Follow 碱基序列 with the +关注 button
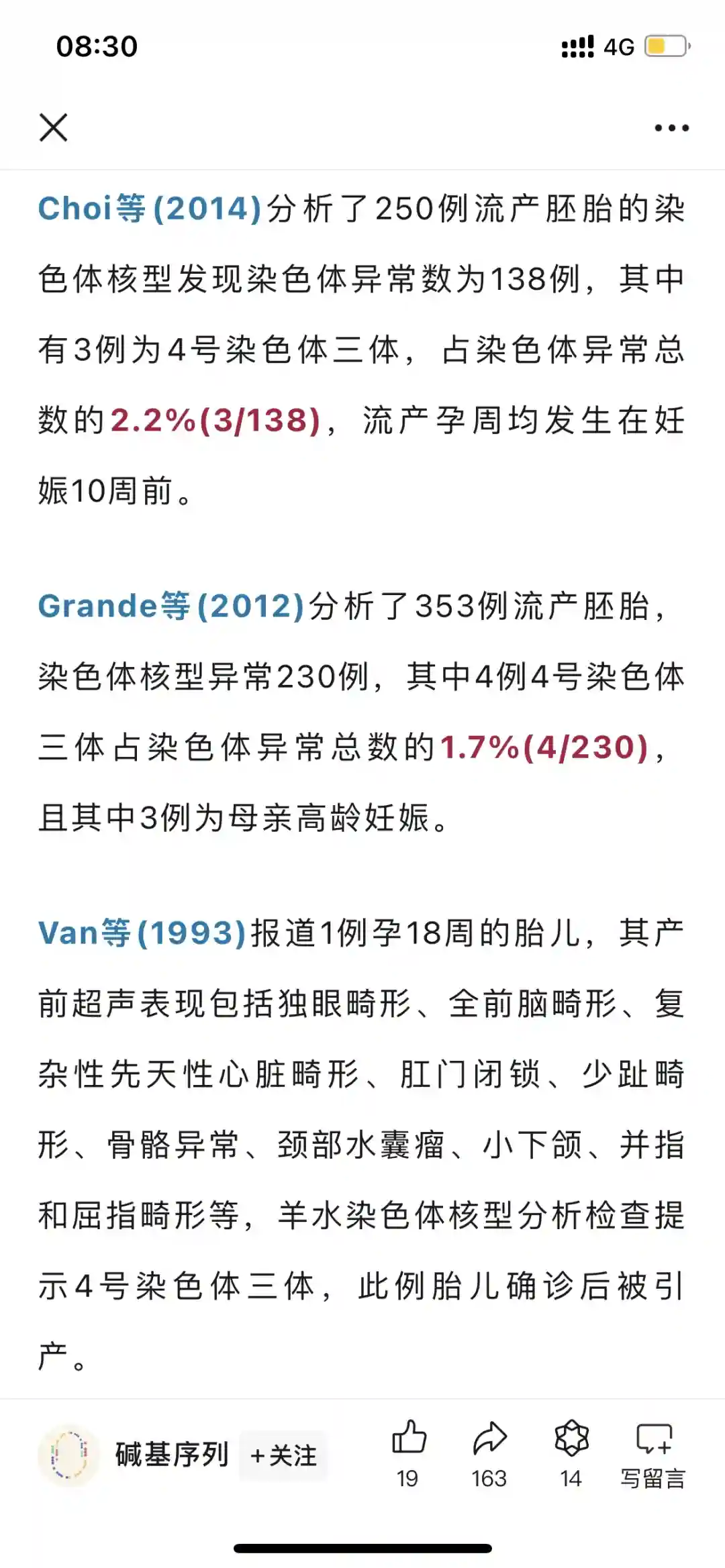725x1568 pixels. point(283,1455)
